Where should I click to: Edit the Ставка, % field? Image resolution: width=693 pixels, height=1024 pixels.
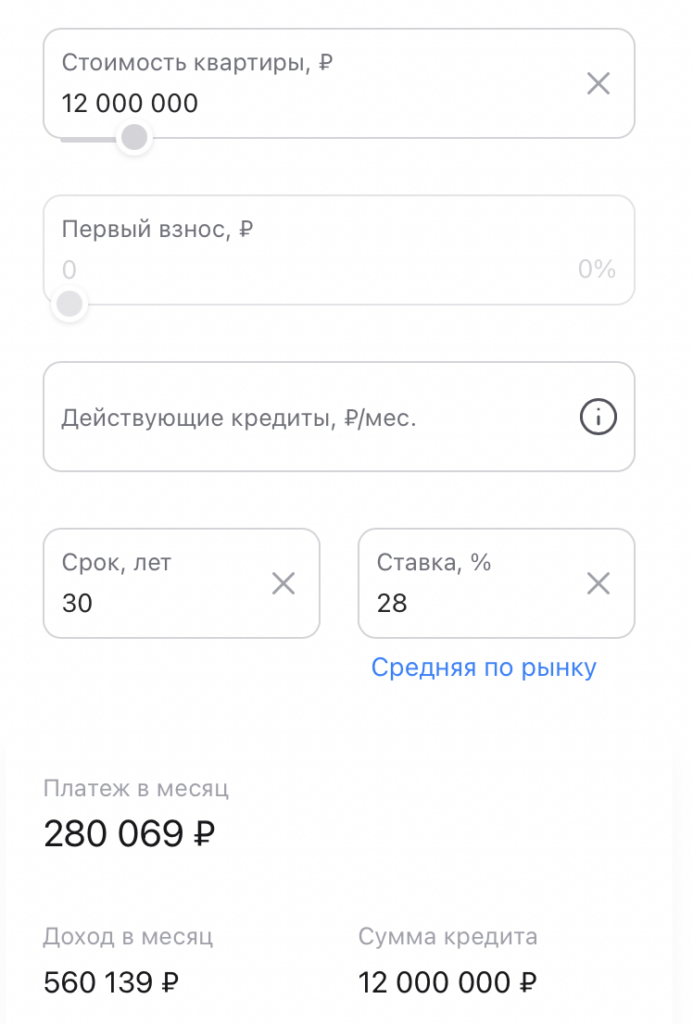(x=460, y=603)
